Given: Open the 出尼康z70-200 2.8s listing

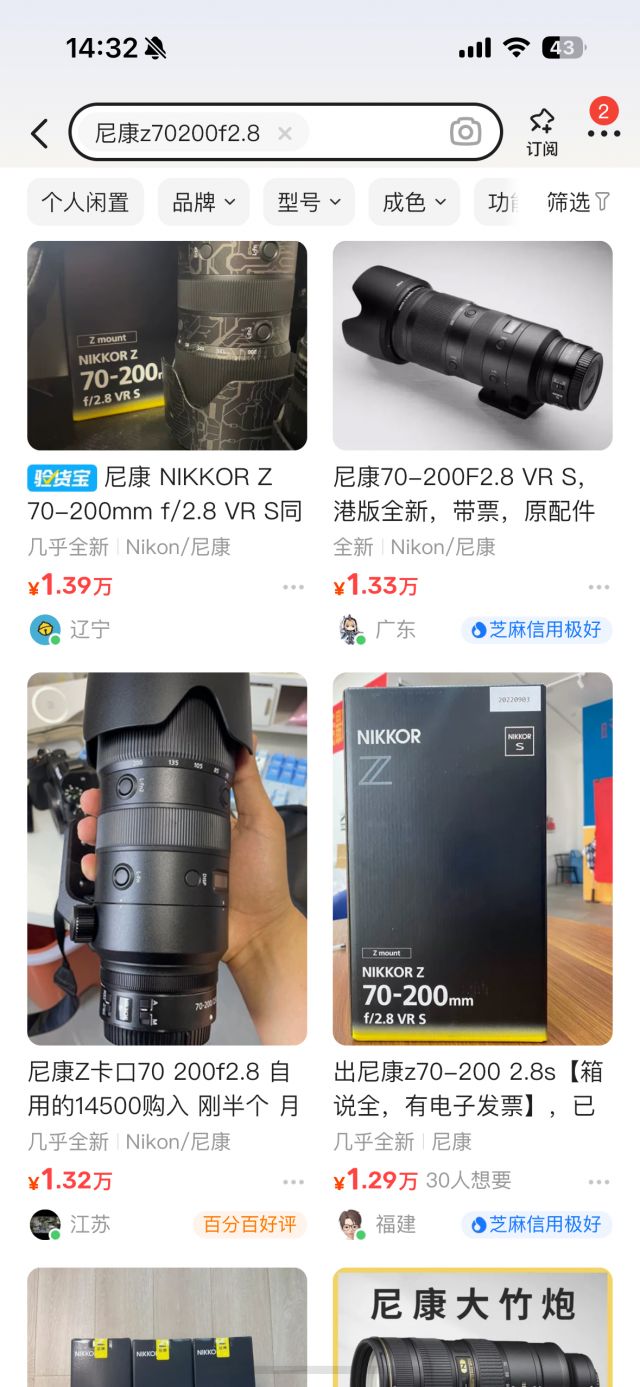Looking at the screenshot, I should pyautogui.click(x=472, y=859).
